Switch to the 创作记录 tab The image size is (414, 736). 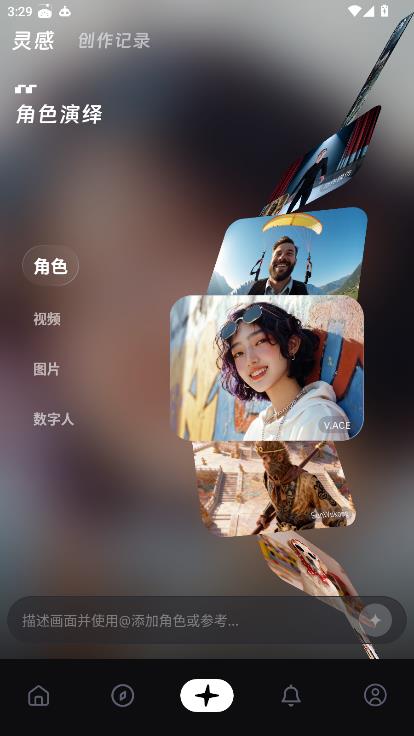(114, 40)
